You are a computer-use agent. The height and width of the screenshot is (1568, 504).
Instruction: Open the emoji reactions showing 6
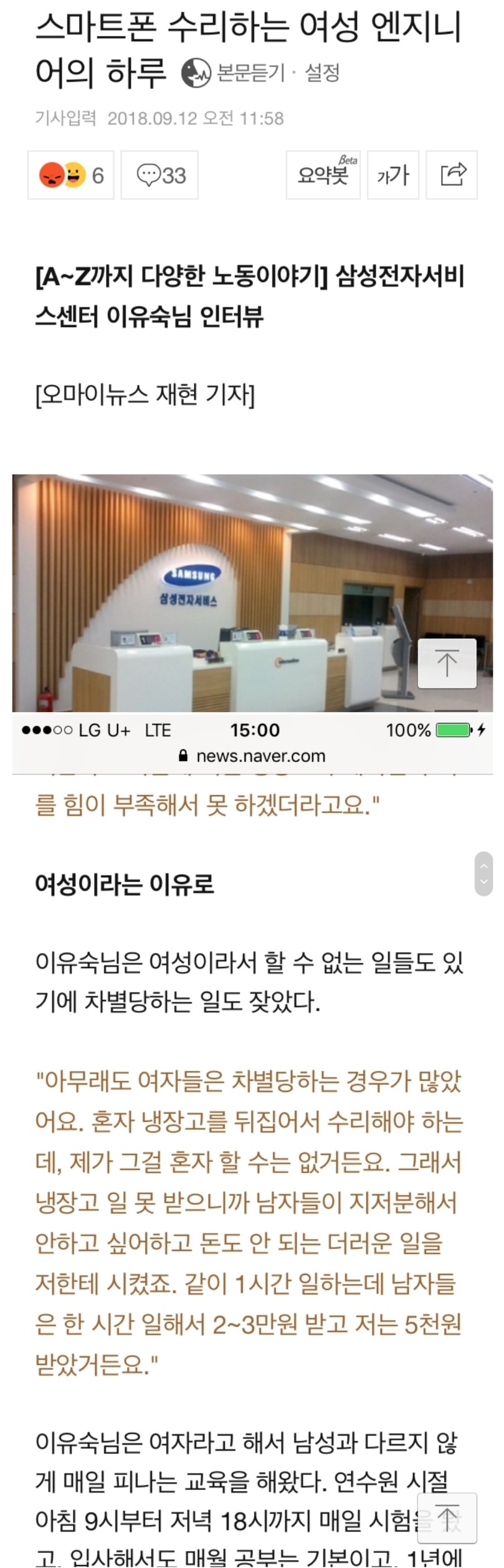coord(70,175)
